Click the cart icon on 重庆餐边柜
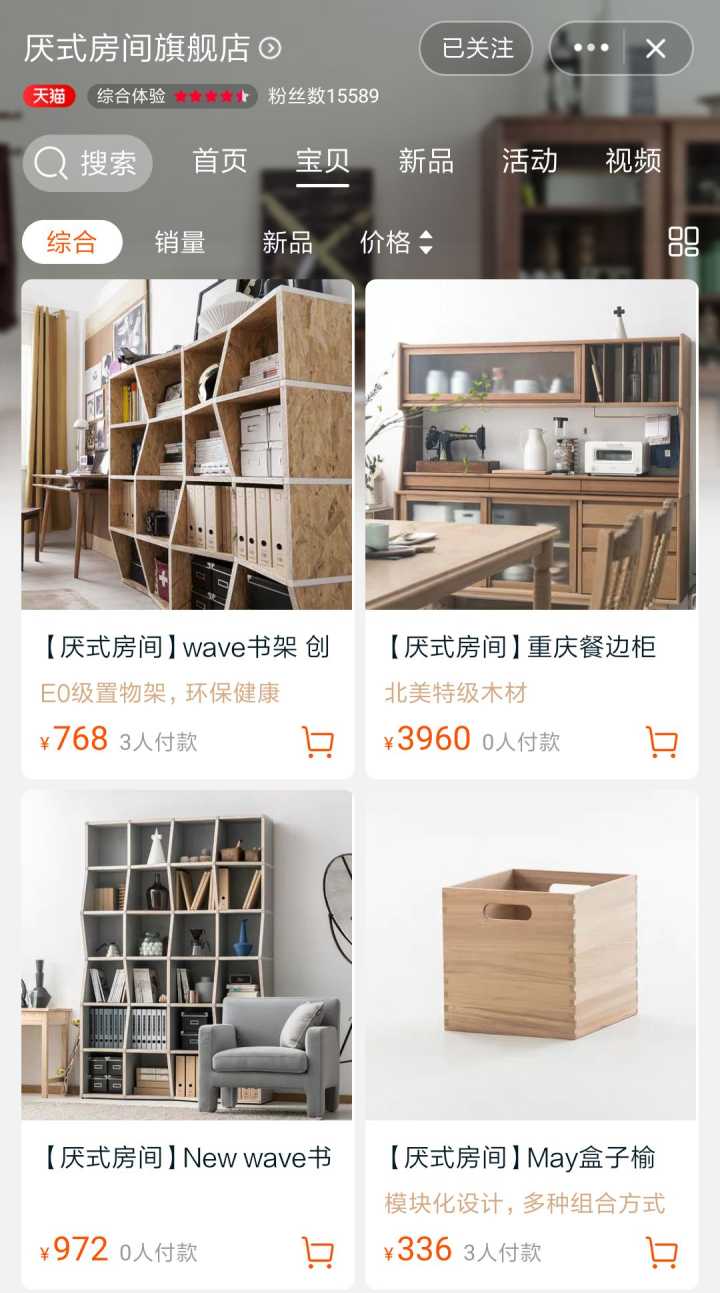Viewport: 720px width, 1293px height. point(661,744)
